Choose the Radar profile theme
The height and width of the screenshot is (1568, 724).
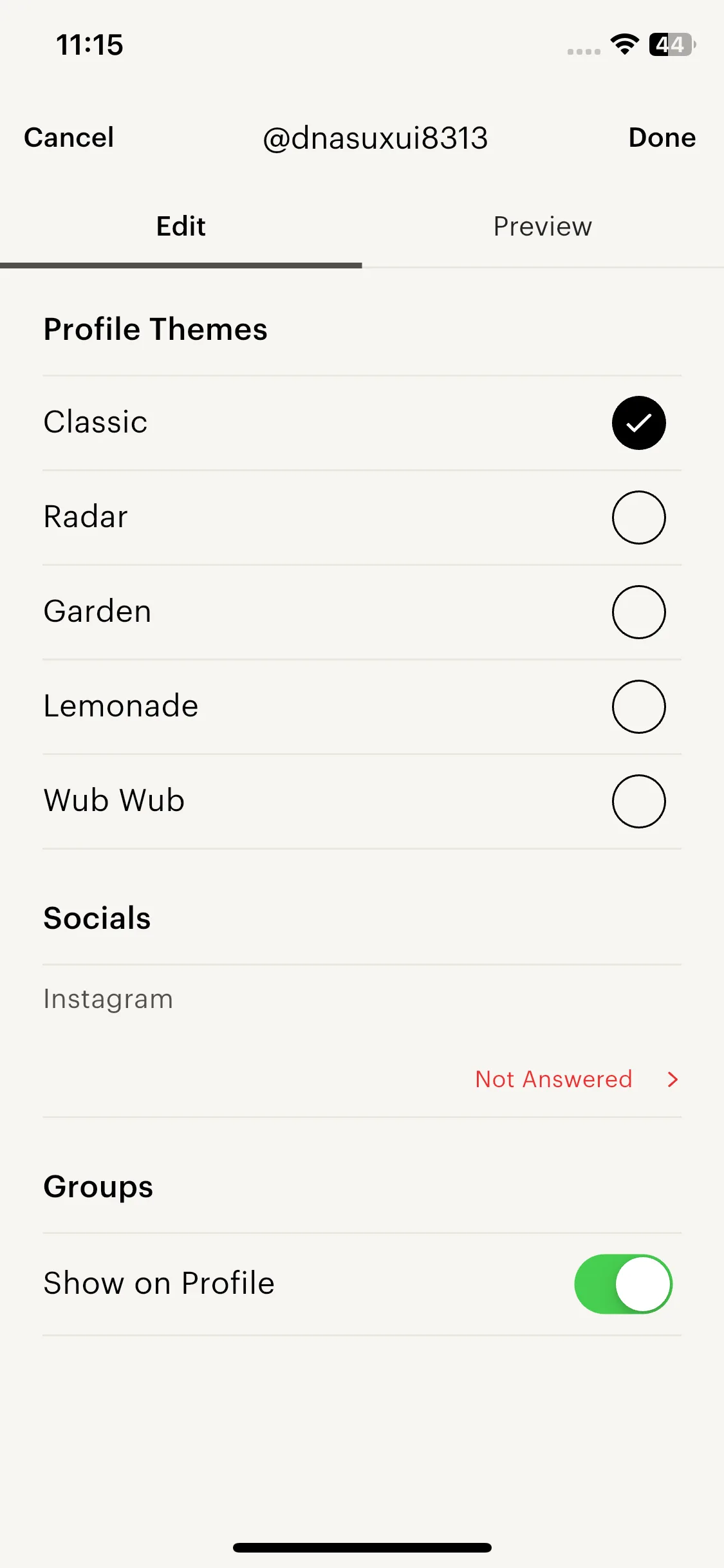[638, 517]
